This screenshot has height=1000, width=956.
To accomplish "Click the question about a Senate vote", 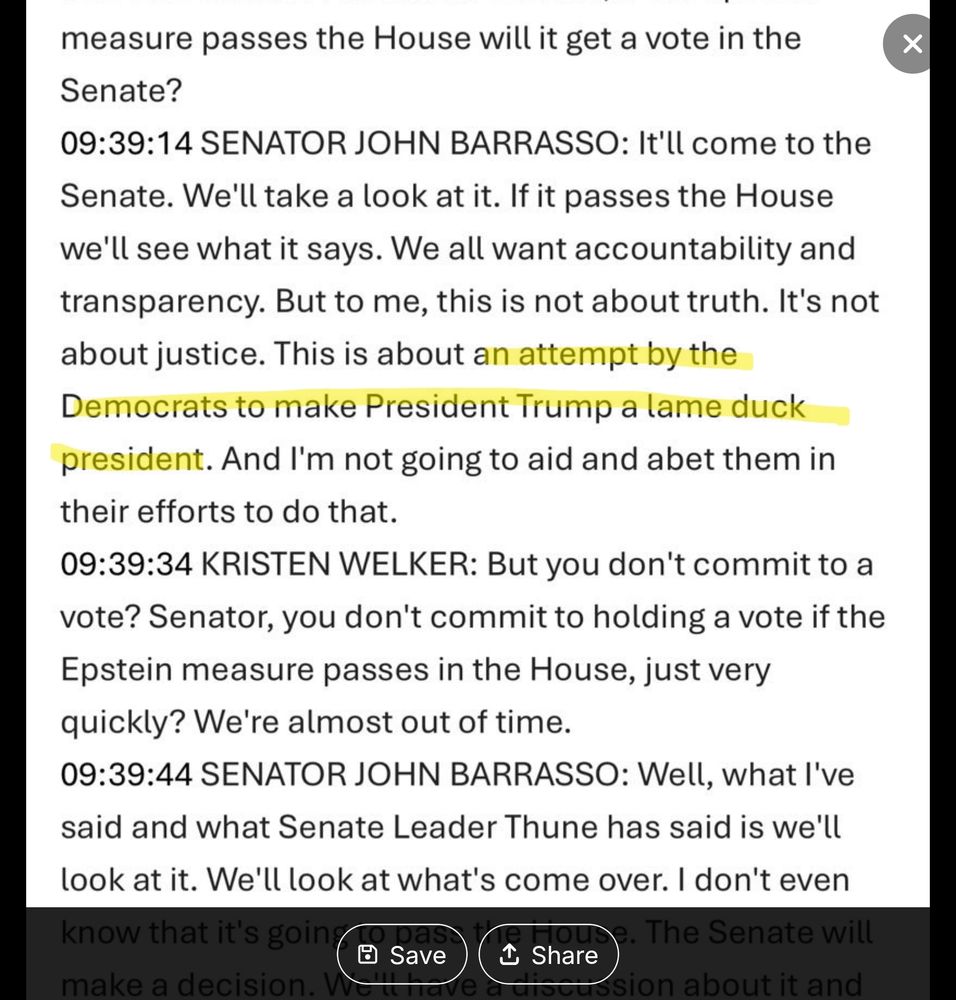I will pyautogui.click(x=430, y=37).
